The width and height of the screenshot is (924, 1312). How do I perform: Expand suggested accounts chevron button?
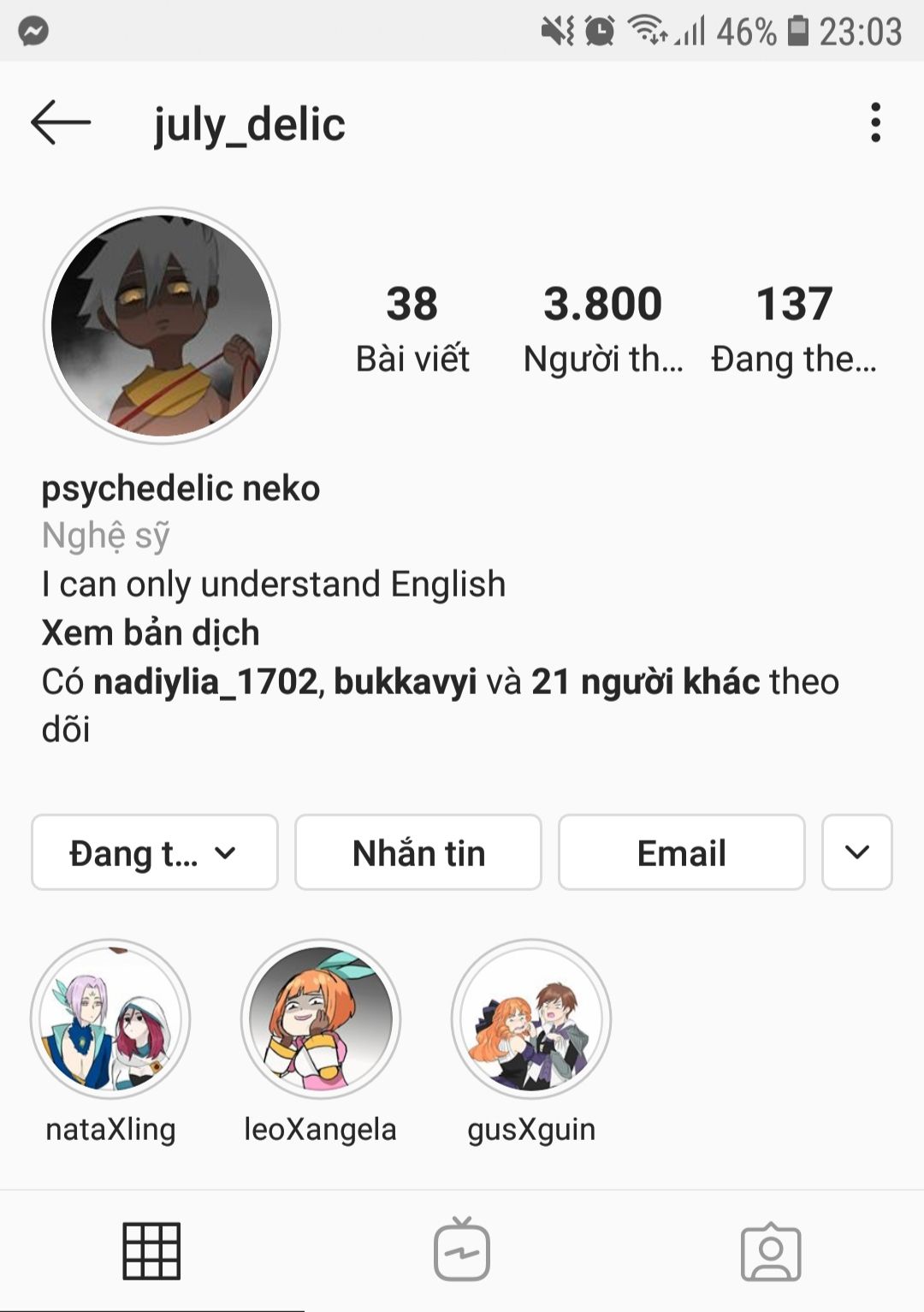tap(856, 852)
